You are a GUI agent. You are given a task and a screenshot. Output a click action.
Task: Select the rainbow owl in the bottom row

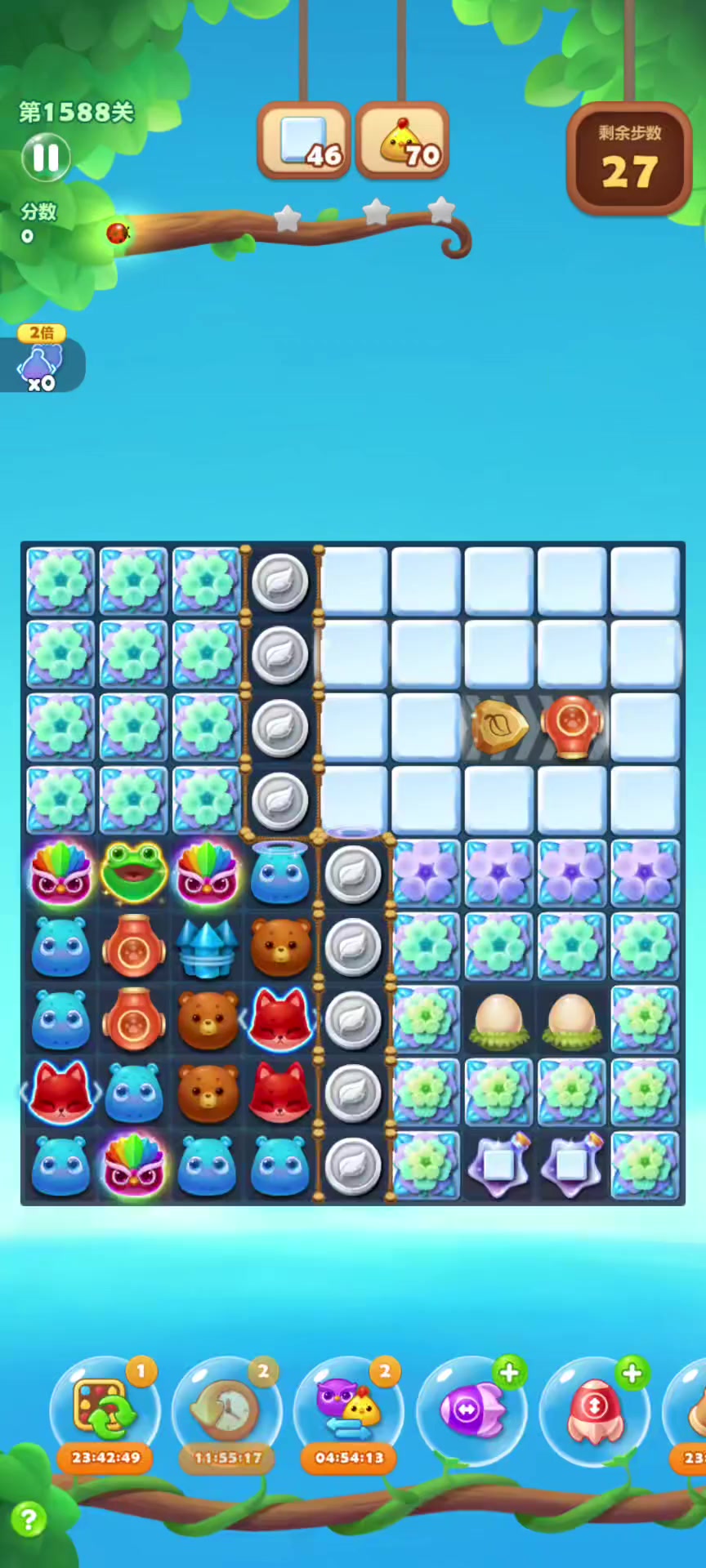tap(134, 1165)
